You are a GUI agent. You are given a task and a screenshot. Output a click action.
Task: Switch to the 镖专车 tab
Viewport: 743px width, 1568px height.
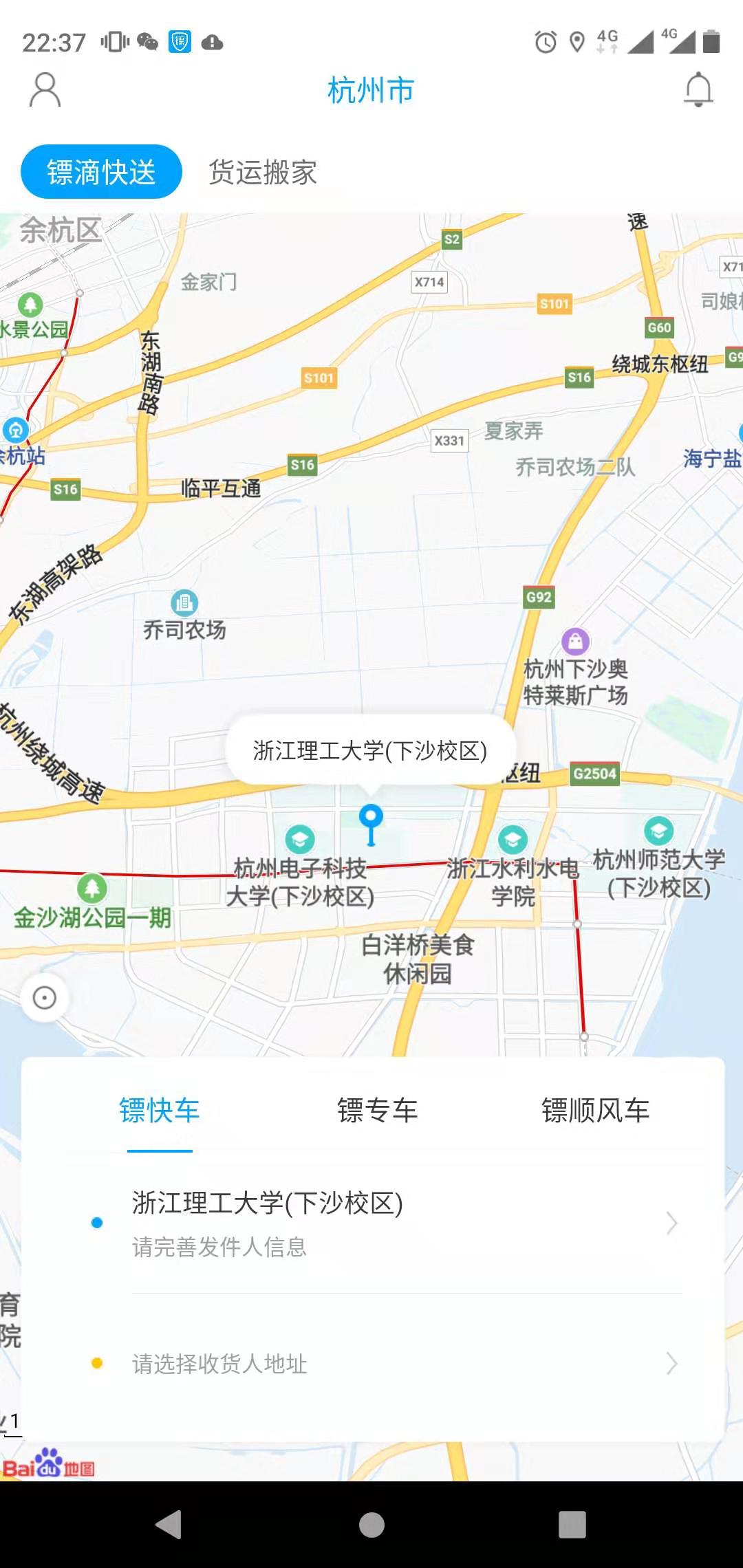378,1111
